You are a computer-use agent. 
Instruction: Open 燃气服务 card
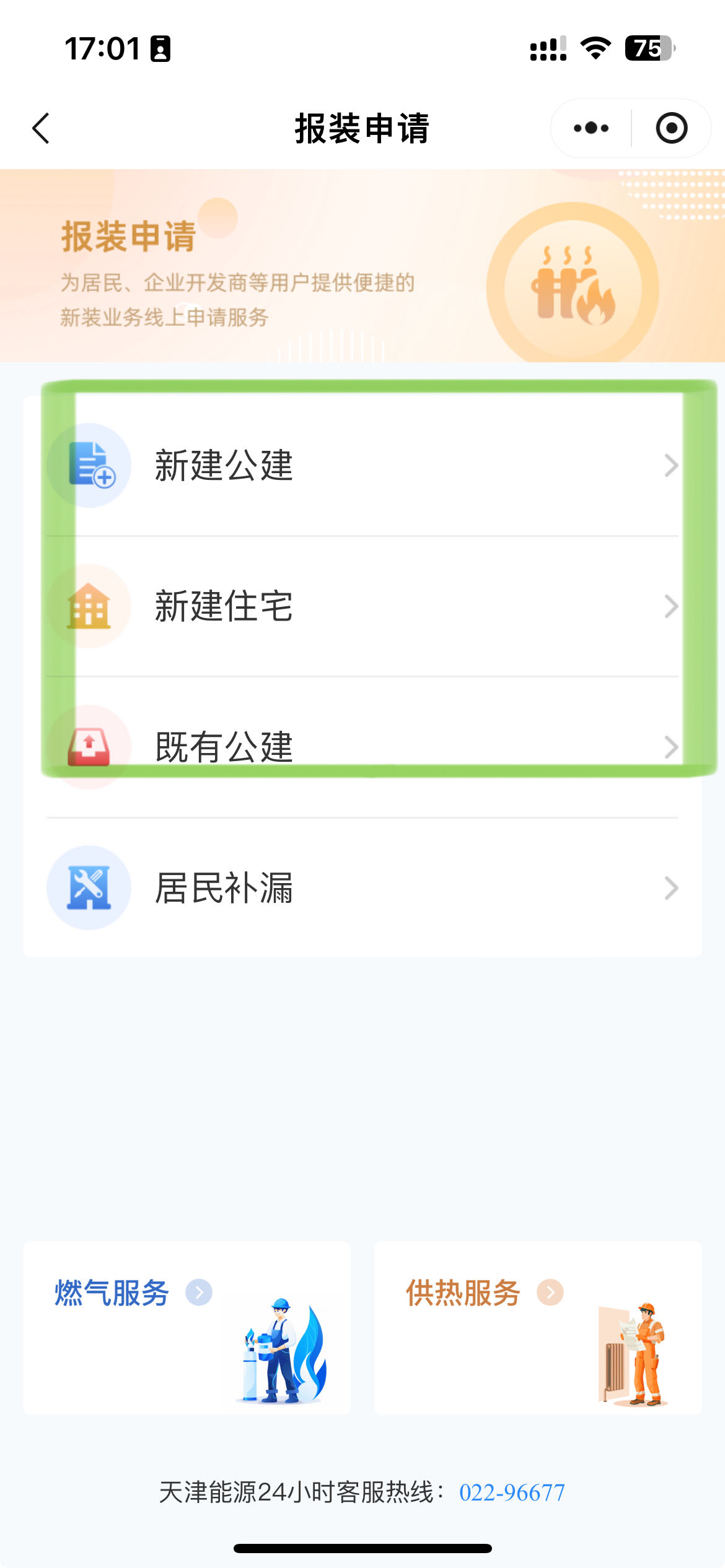pyautogui.click(x=187, y=1328)
